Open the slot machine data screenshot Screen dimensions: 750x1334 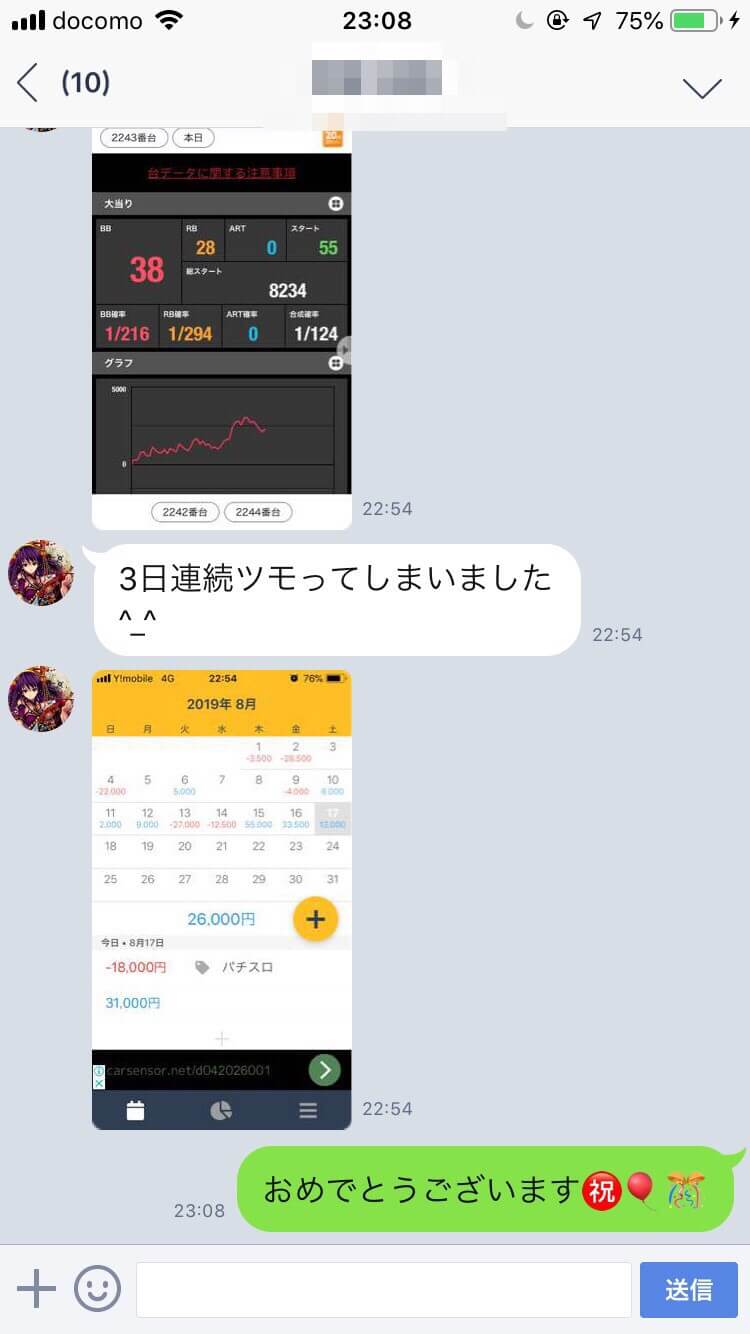pos(222,329)
